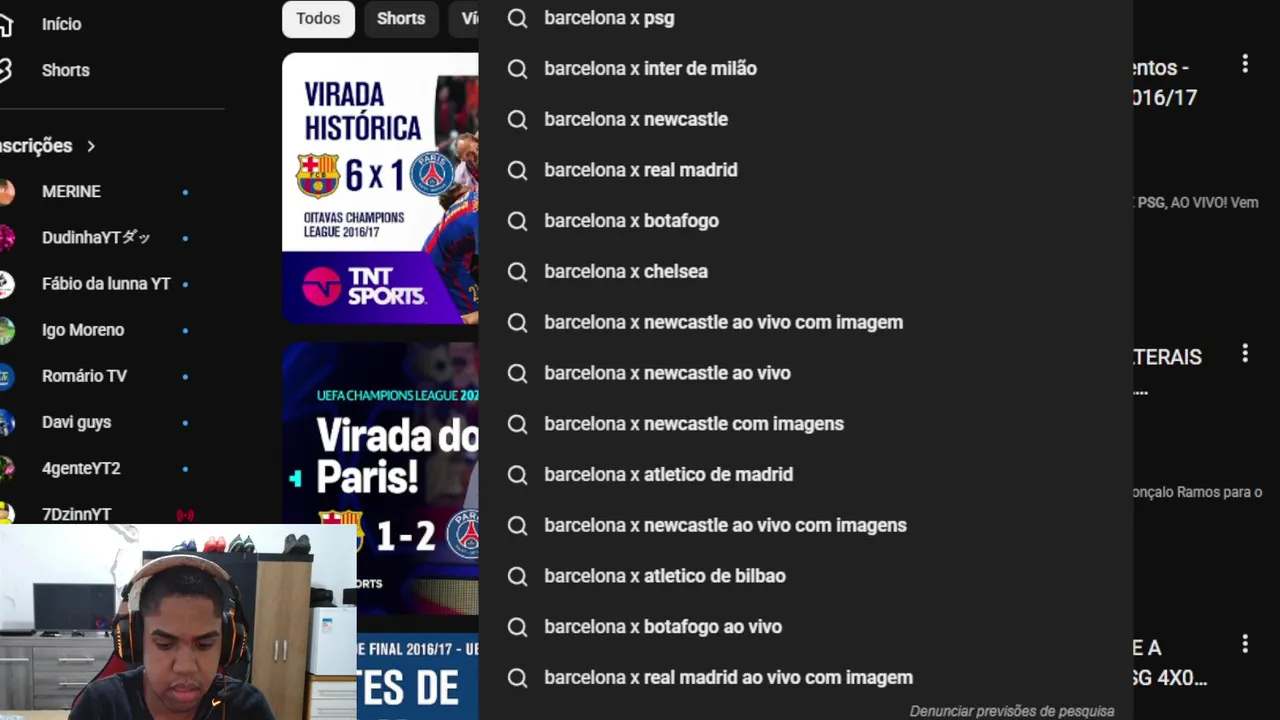Open Denunciar previsões de pesquisa link
Screen dimensions: 1280x720
click(x=1011, y=711)
